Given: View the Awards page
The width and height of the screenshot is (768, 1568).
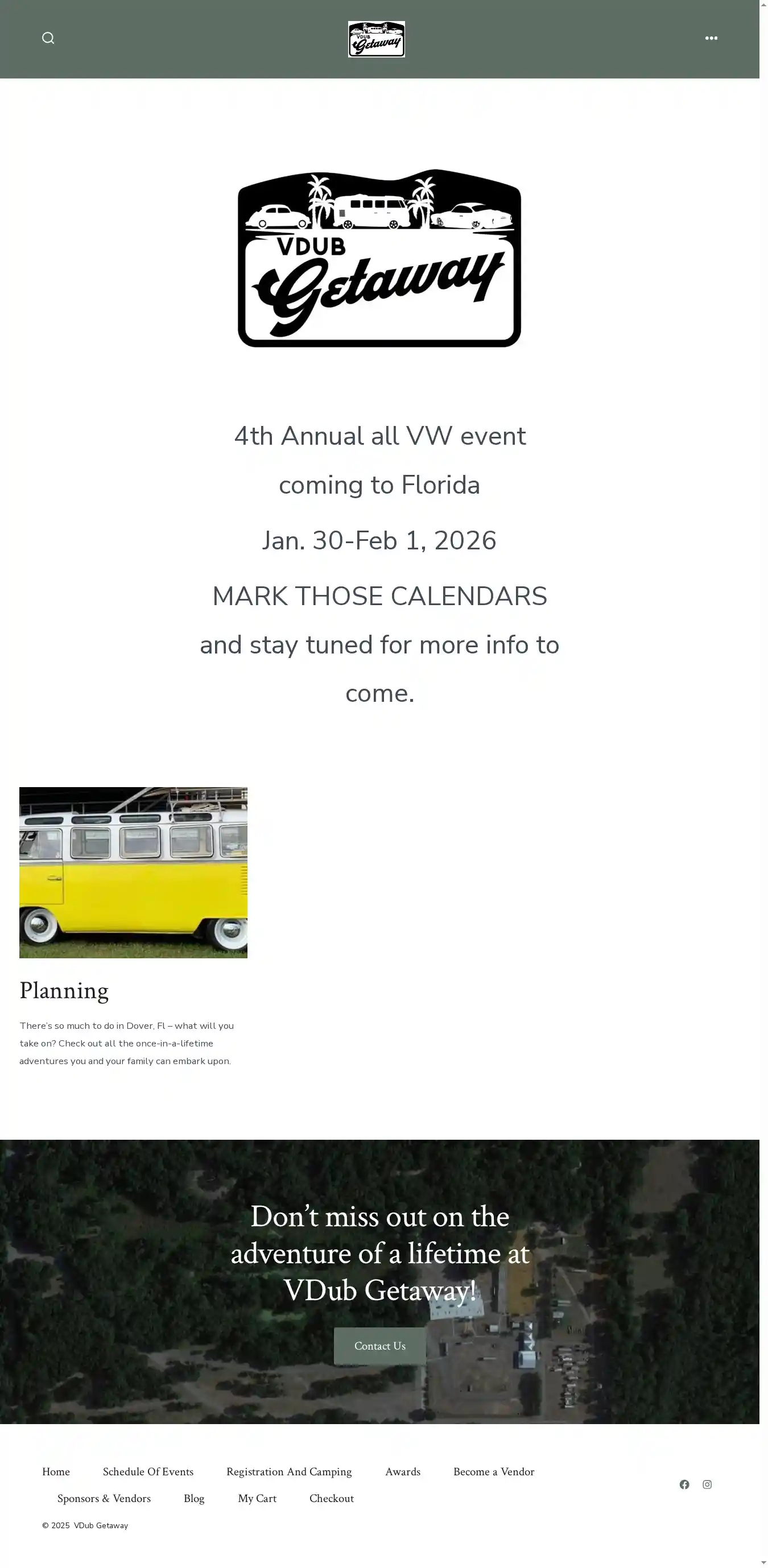Looking at the screenshot, I should pyautogui.click(x=403, y=1471).
